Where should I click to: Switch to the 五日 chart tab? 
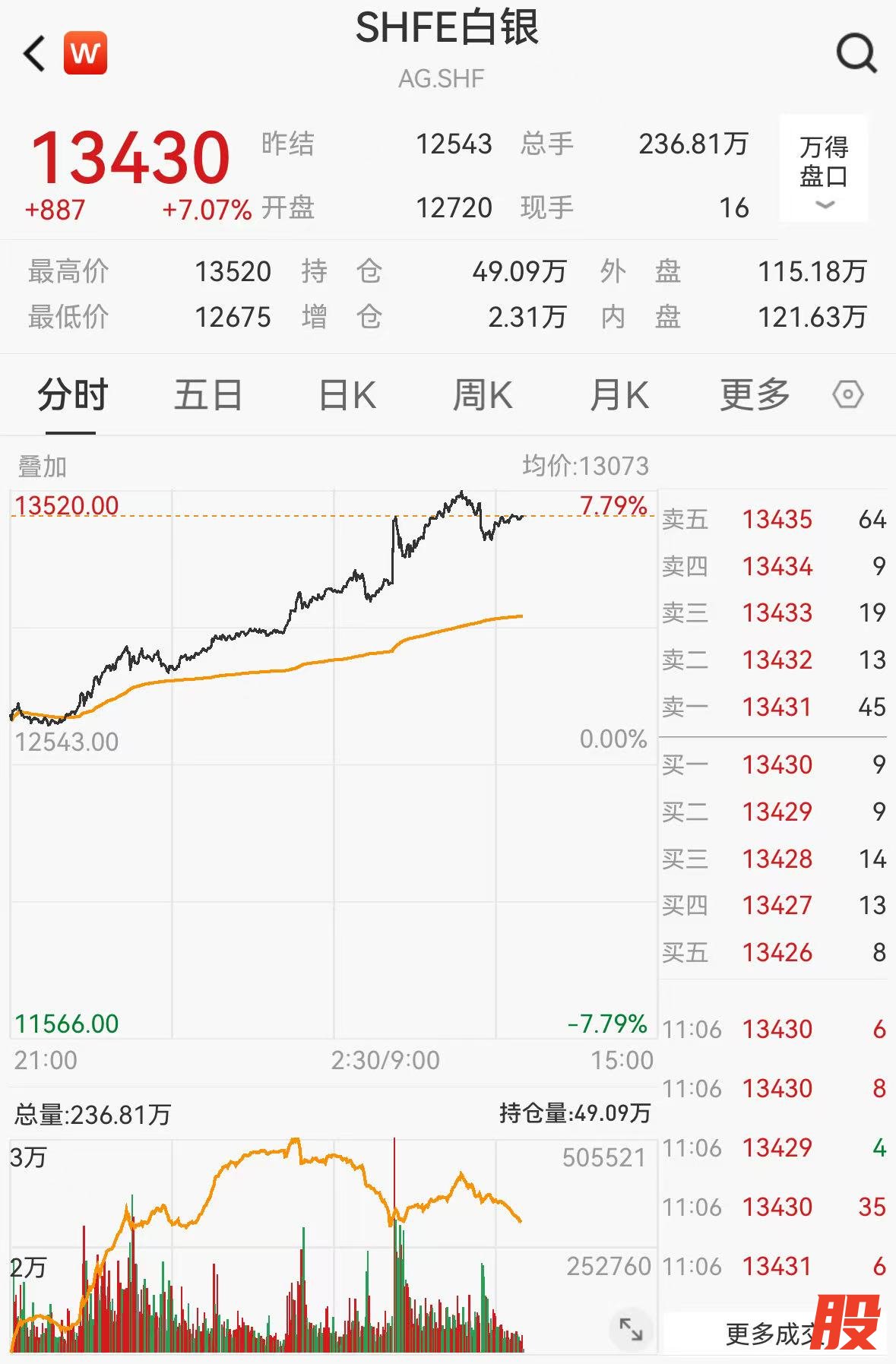[x=207, y=395]
